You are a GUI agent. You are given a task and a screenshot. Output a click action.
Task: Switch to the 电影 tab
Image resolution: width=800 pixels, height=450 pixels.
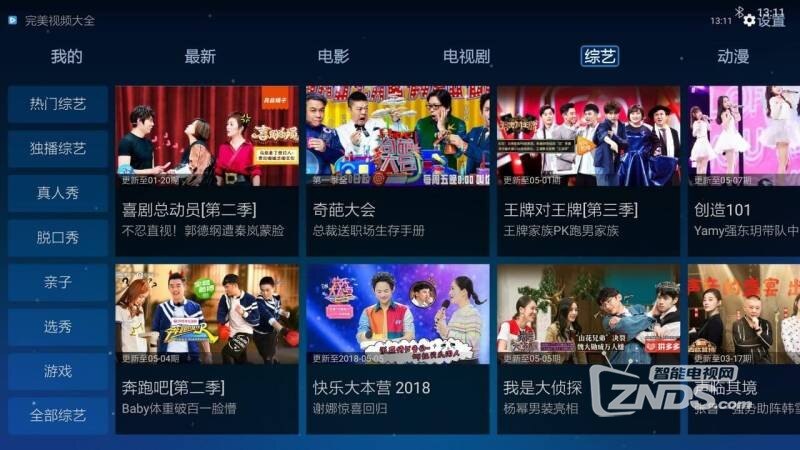(333, 57)
